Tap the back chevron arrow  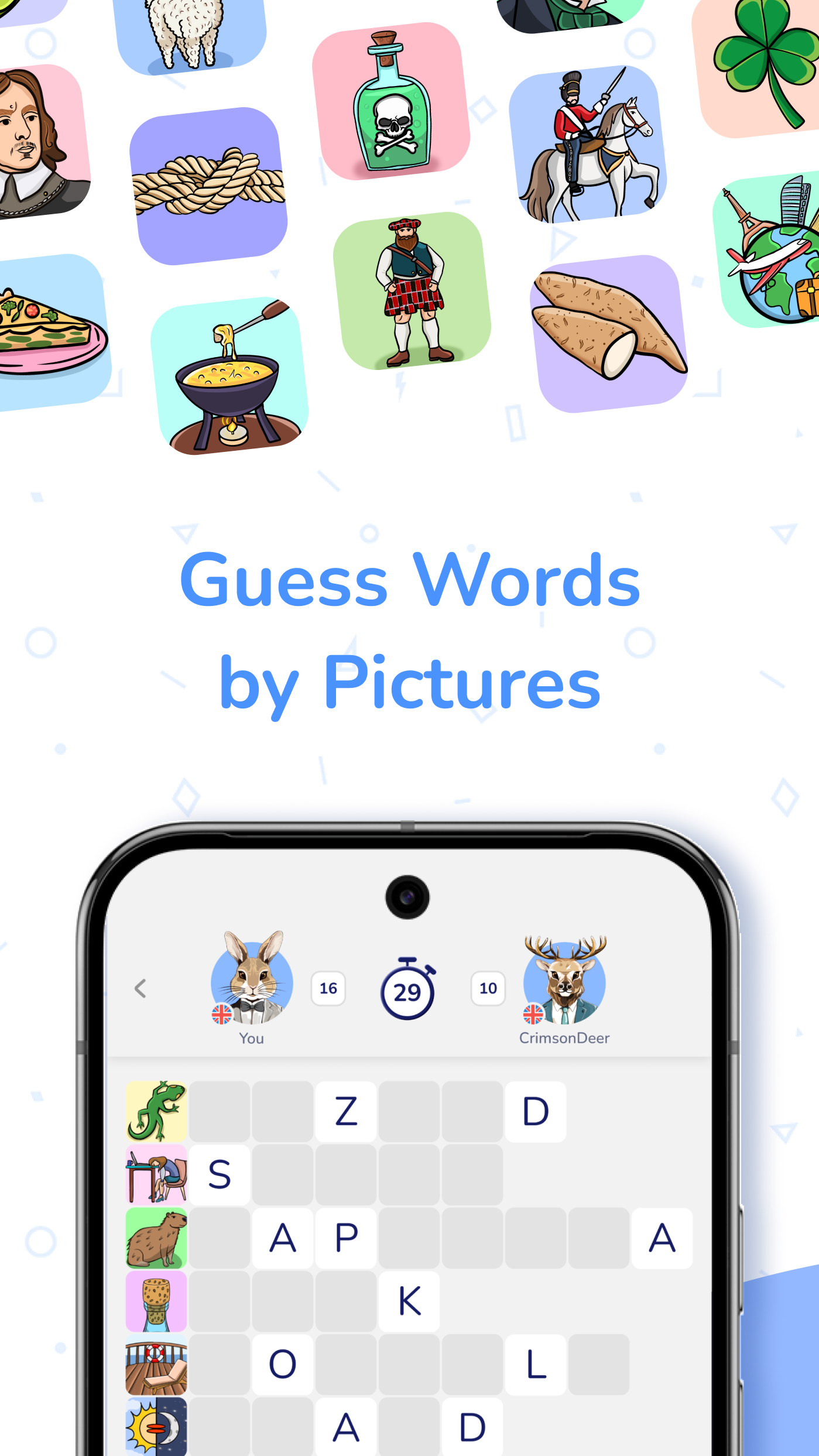tap(141, 988)
